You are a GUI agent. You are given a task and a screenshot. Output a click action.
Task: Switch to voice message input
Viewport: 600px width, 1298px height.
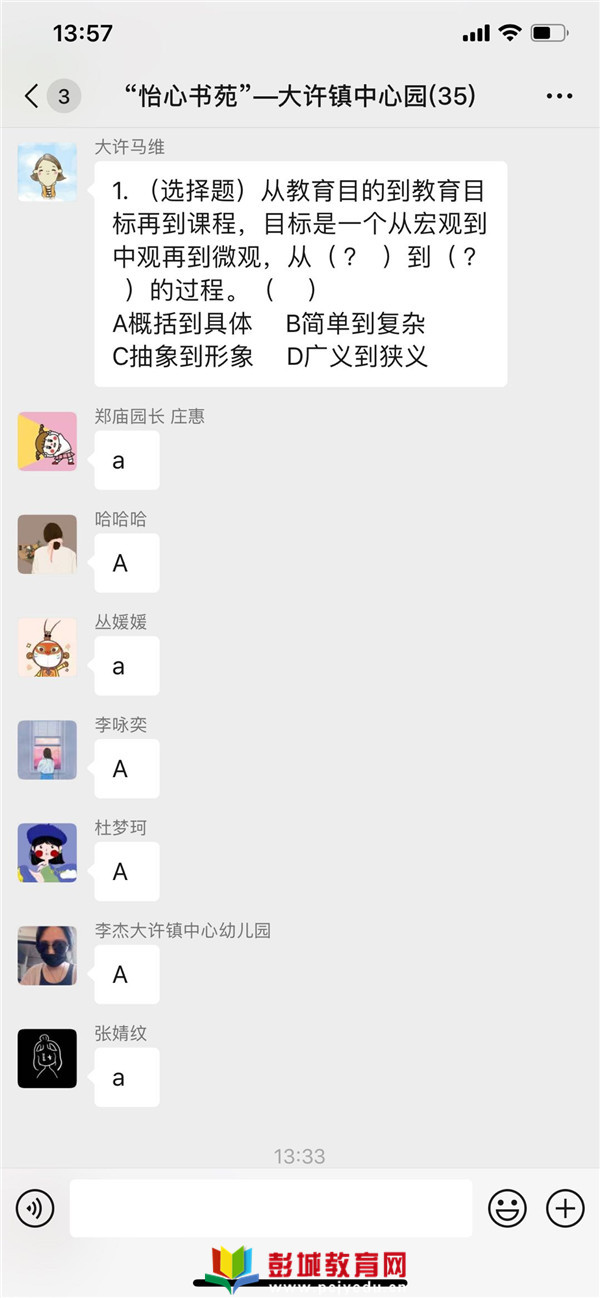35,1209
